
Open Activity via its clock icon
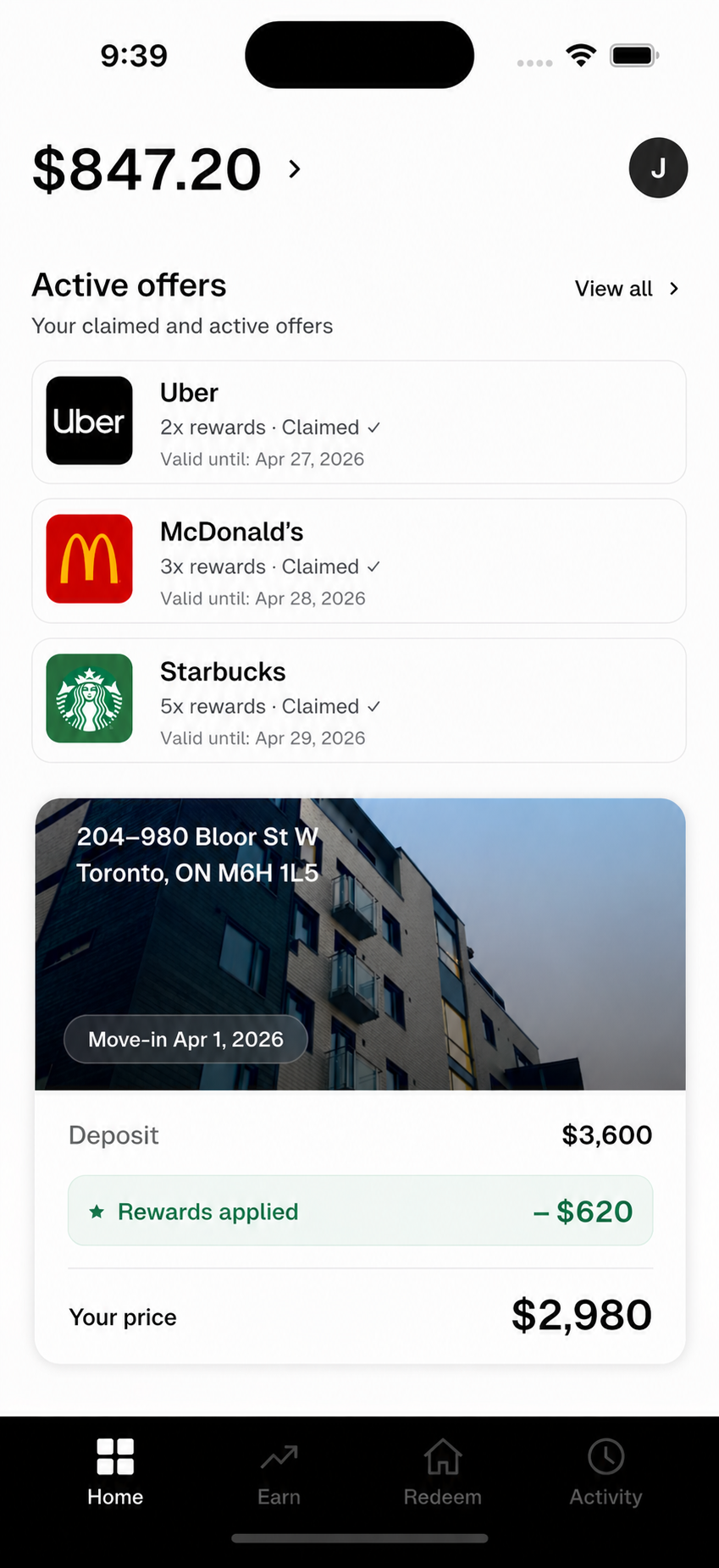(606, 1457)
